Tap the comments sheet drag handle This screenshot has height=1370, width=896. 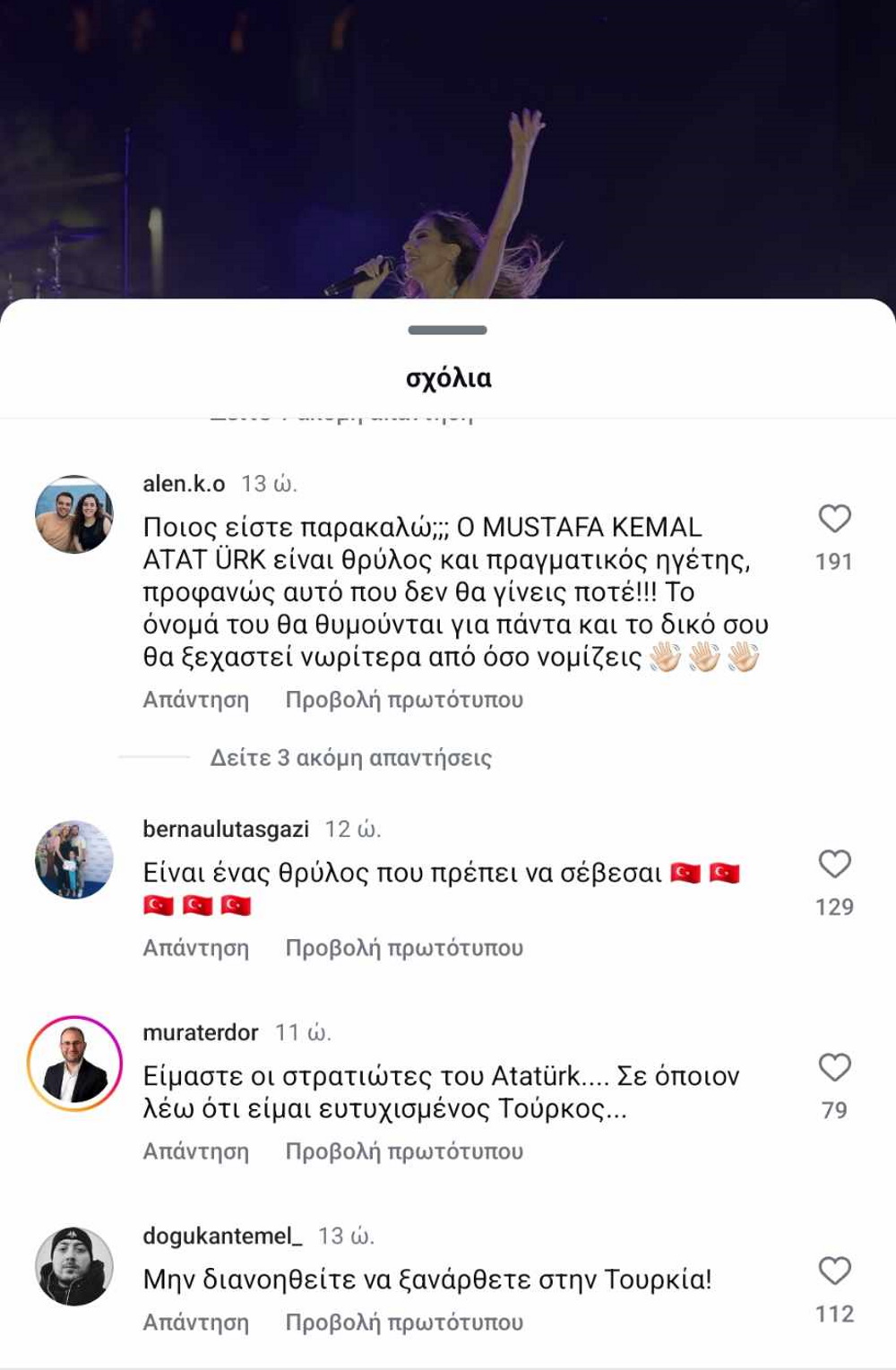[x=447, y=330]
